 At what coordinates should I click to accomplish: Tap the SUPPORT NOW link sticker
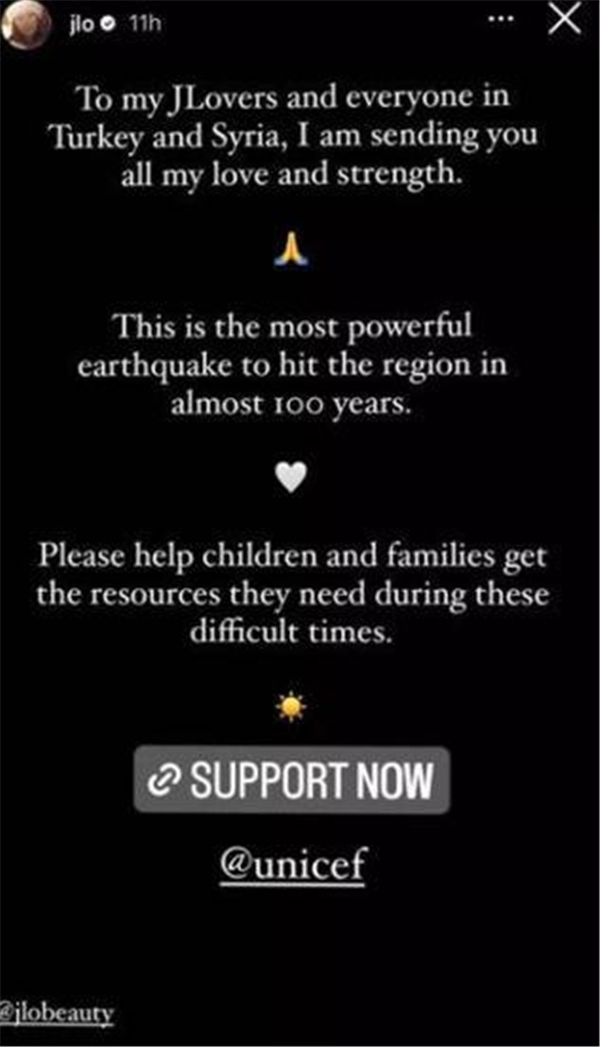[292, 779]
